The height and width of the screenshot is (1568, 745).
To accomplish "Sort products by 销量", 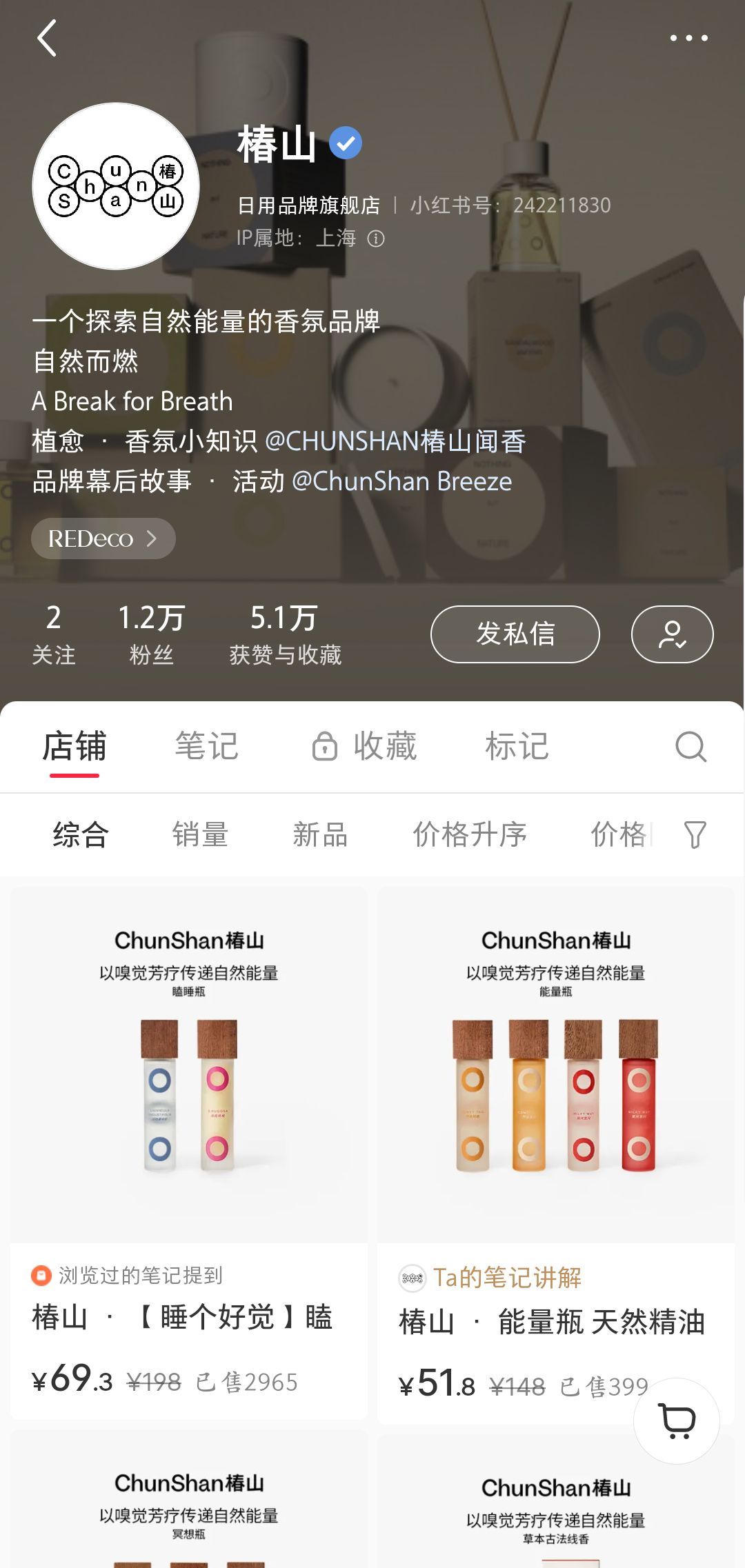I will 200,834.
